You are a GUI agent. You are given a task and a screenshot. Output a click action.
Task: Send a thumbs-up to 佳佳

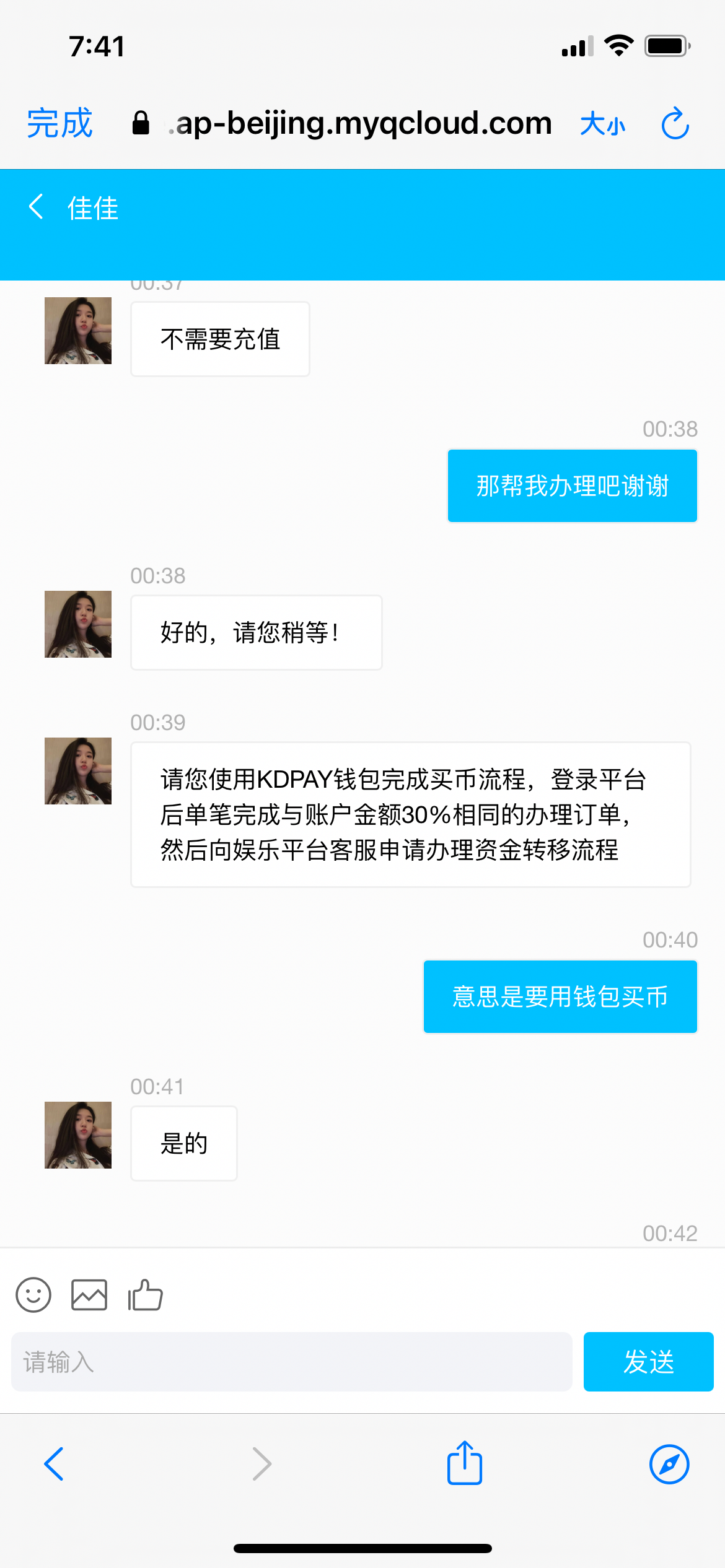[x=145, y=1295]
